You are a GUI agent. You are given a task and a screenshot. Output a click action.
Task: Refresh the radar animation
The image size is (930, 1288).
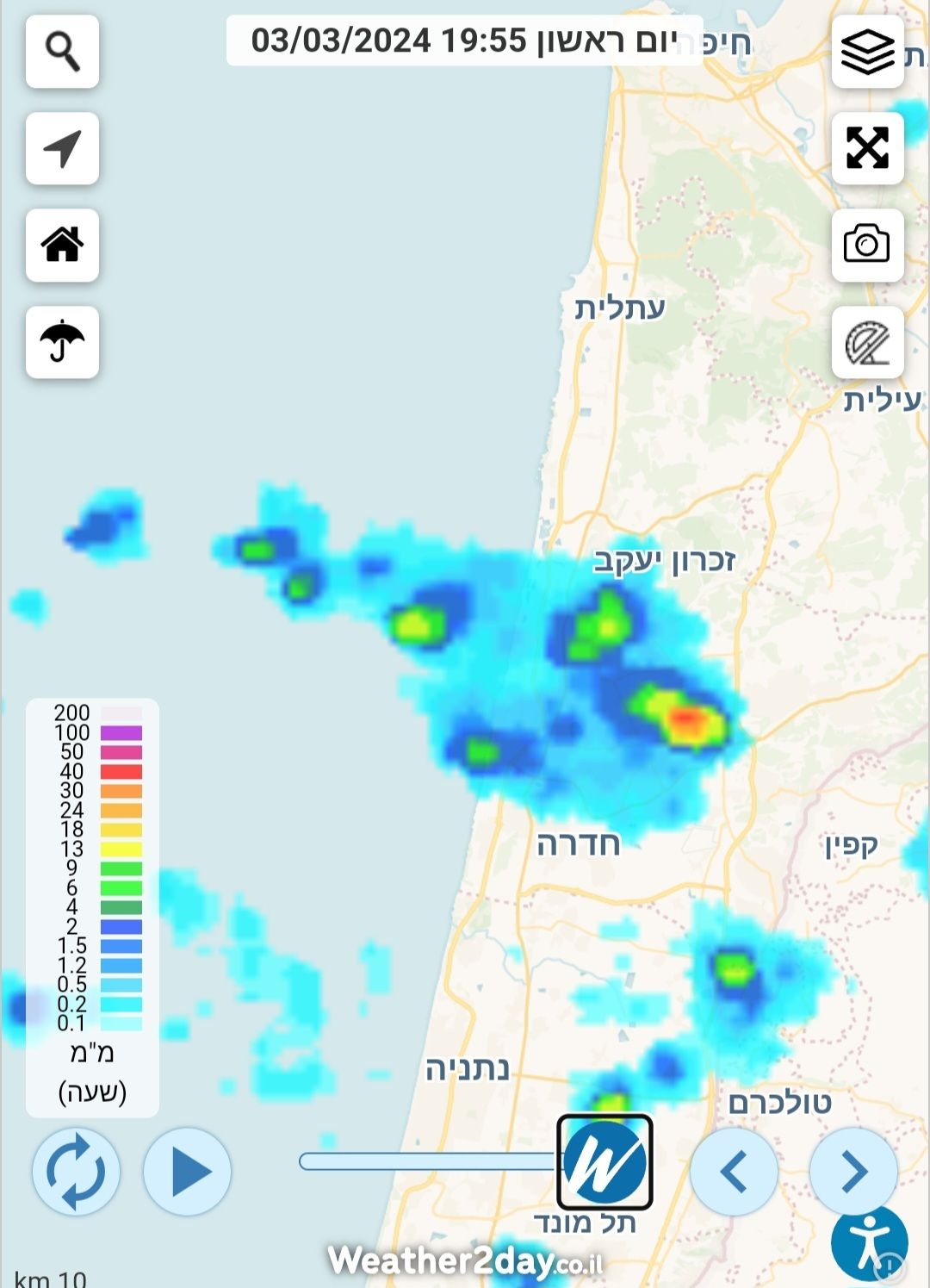tap(76, 1172)
